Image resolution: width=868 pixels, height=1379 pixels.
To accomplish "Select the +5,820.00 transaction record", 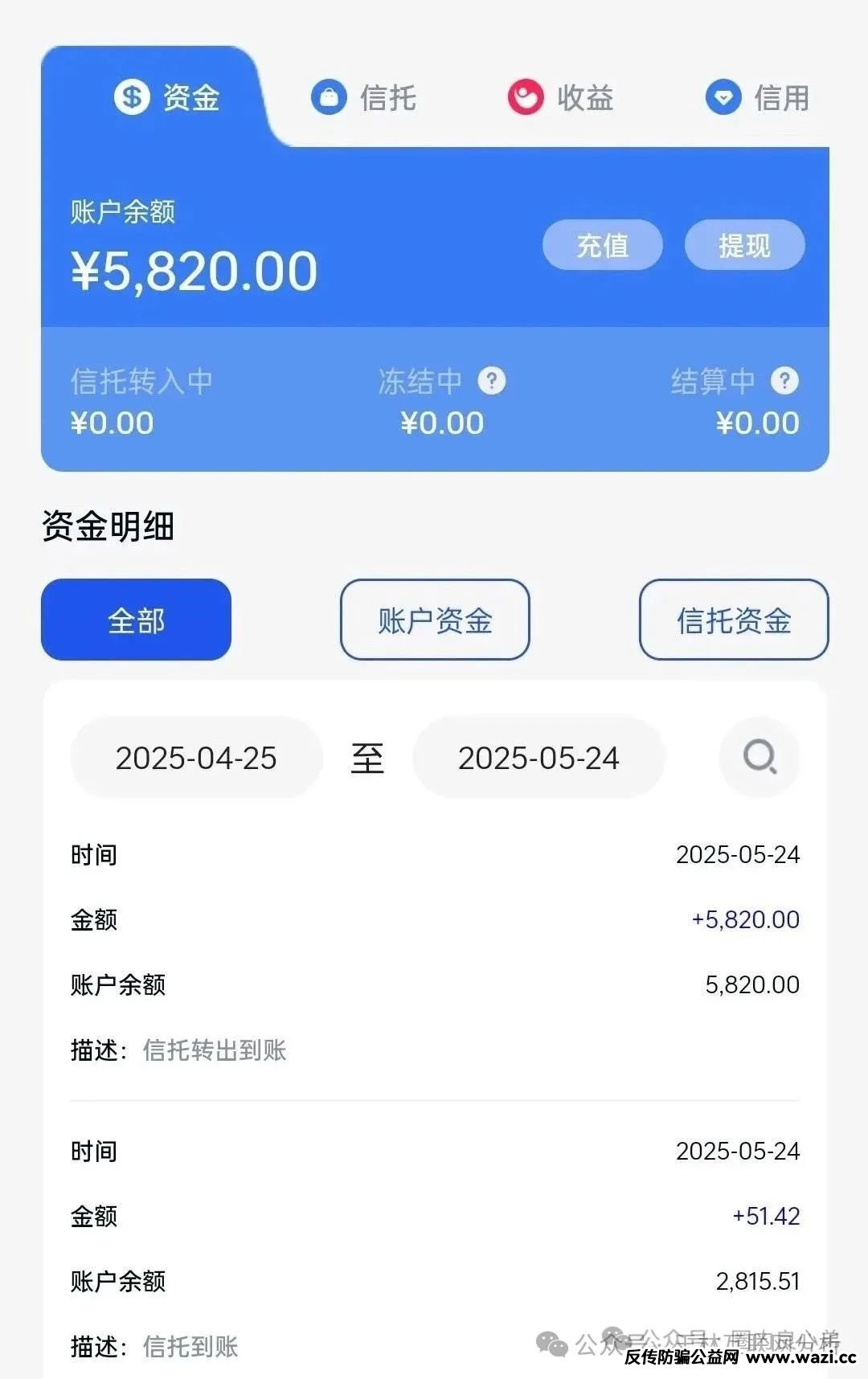I will click(x=434, y=952).
